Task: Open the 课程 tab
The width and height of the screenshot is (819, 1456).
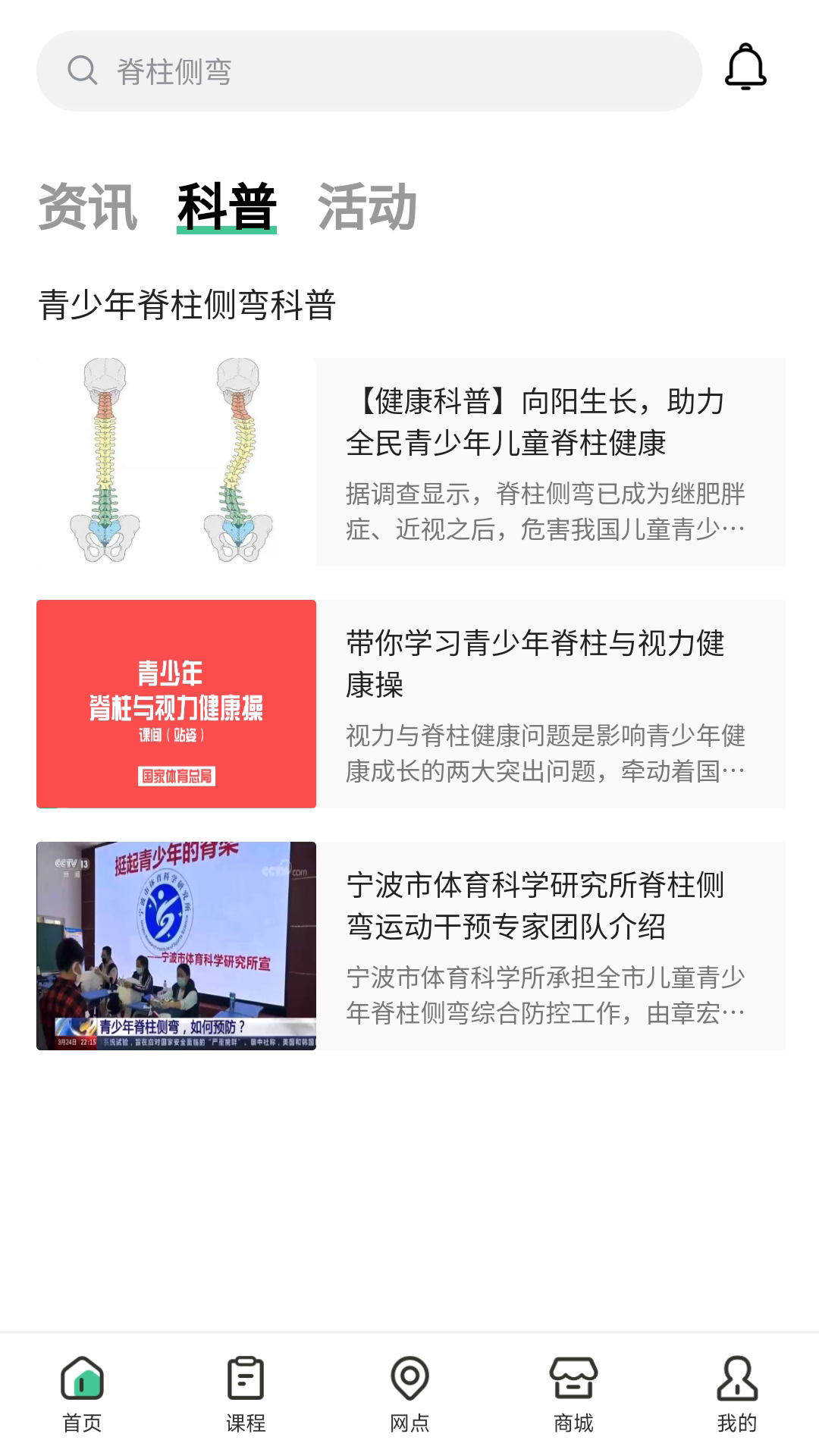Action: pos(246,1394)
